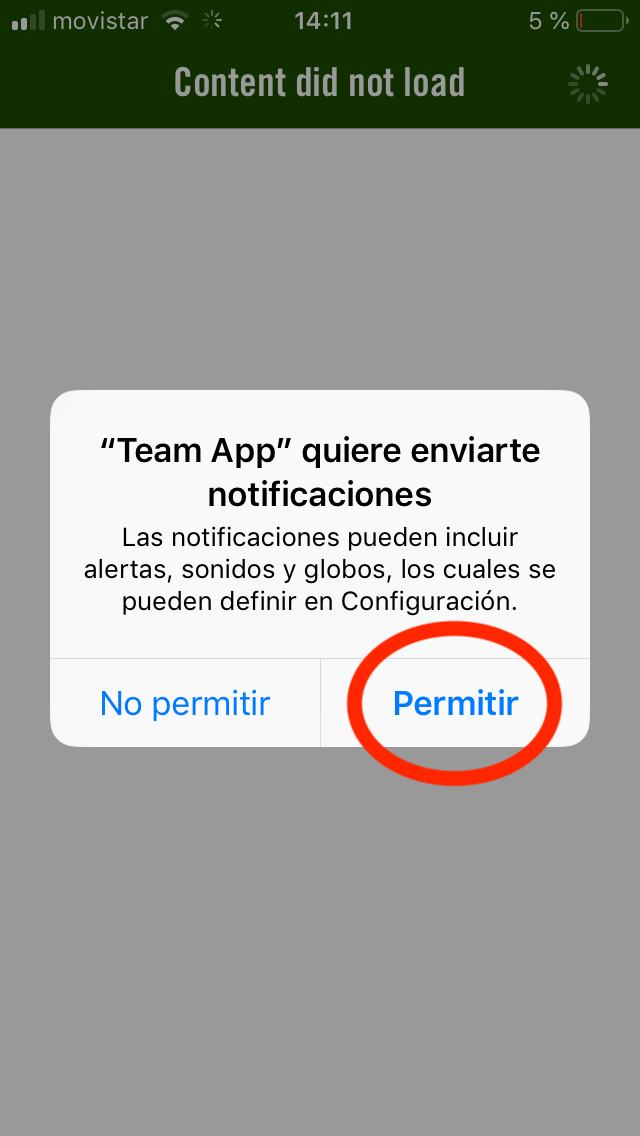Viewport: 640px width, 1136px height.
Task: Allow notifications by tapping Permitir
Action: coord(455,703)
